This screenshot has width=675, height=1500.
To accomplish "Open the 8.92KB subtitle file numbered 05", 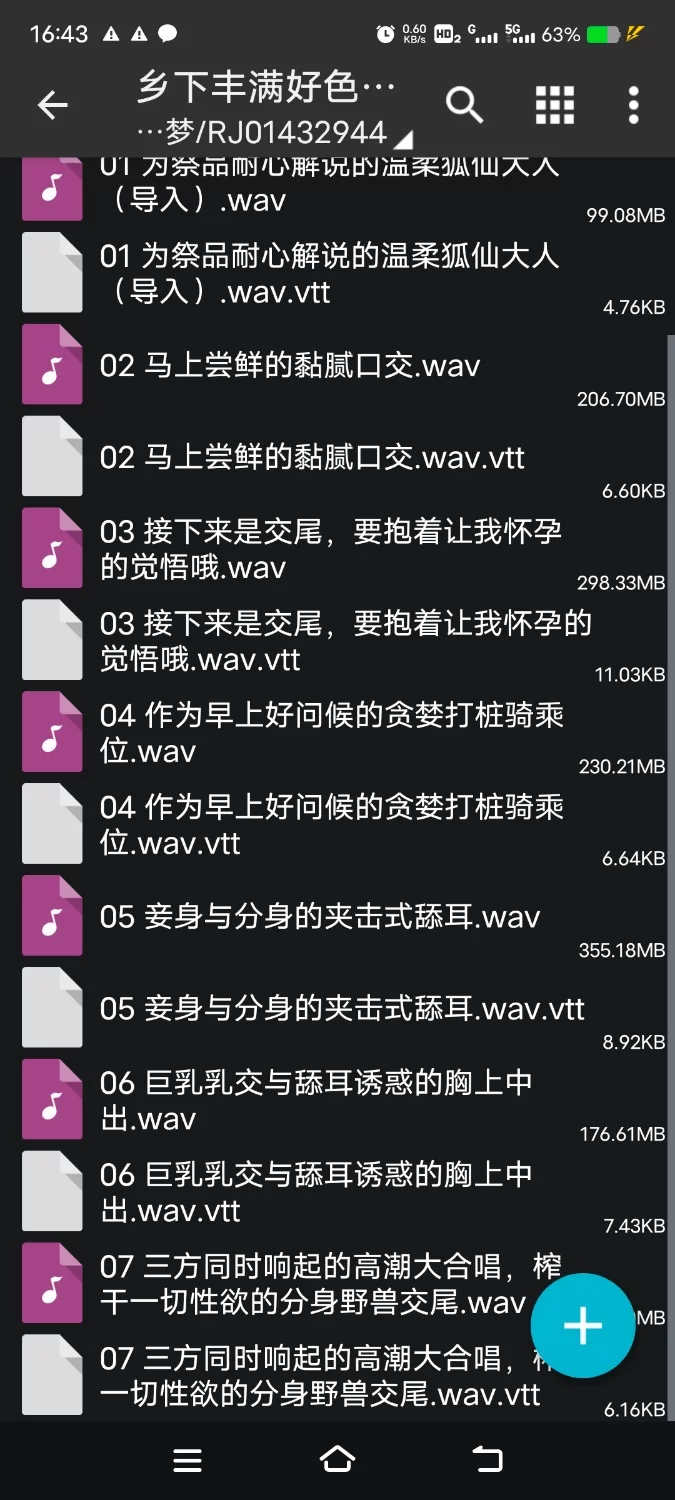I will pos(342,1010).
